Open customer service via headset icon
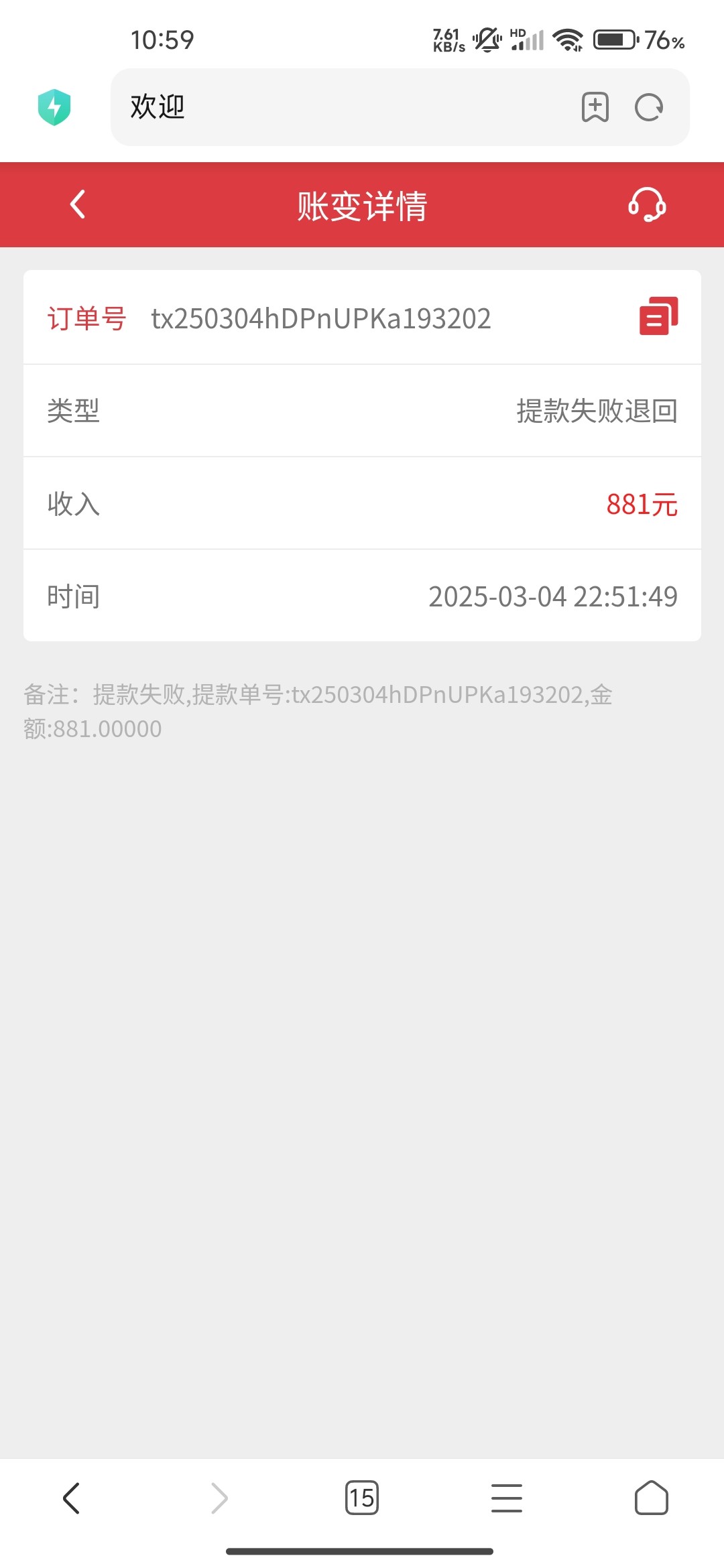The image size is (724, 1568). 646,205
